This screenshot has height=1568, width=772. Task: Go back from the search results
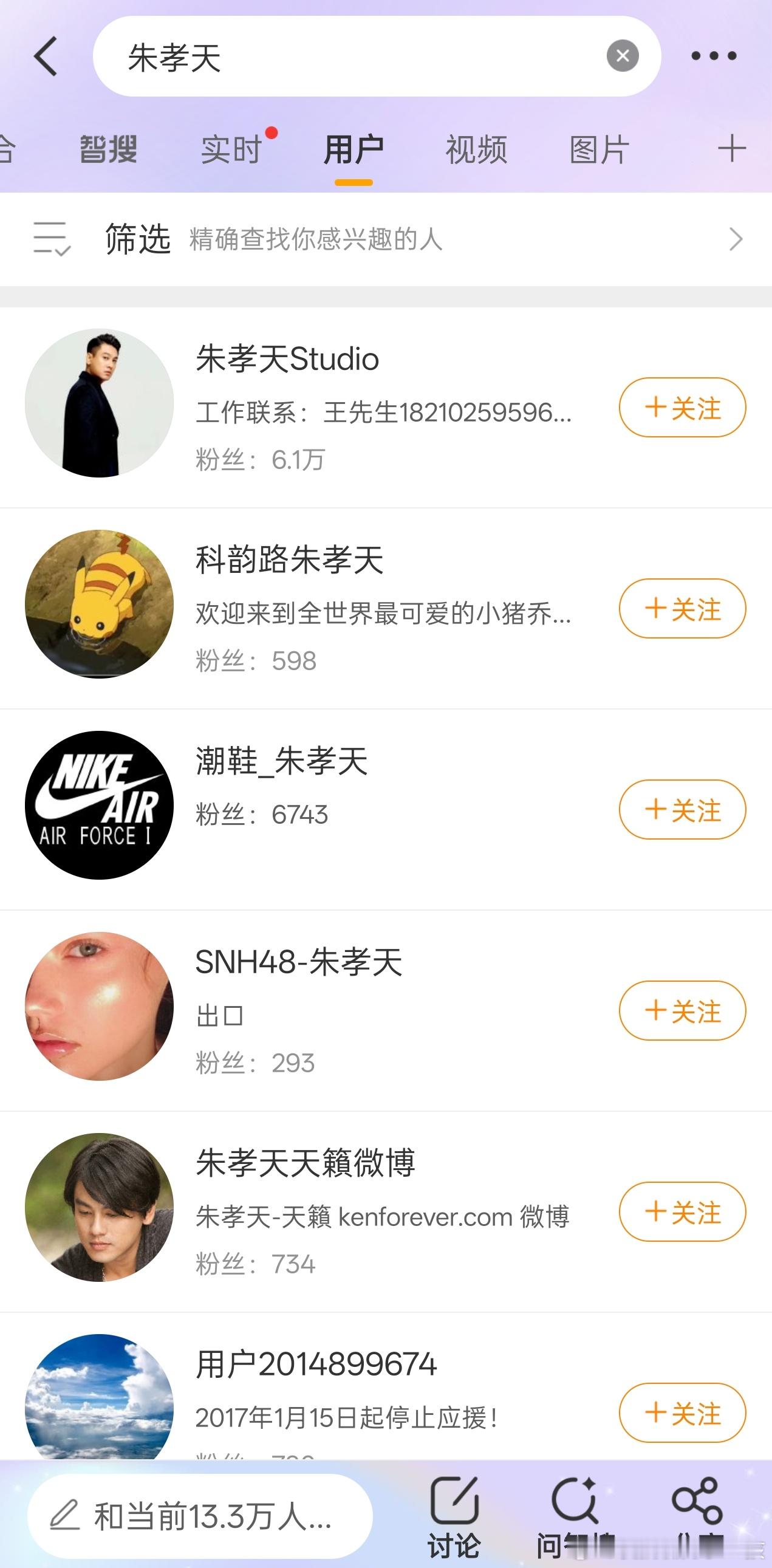pyautogui.click(x=46, y=56)
